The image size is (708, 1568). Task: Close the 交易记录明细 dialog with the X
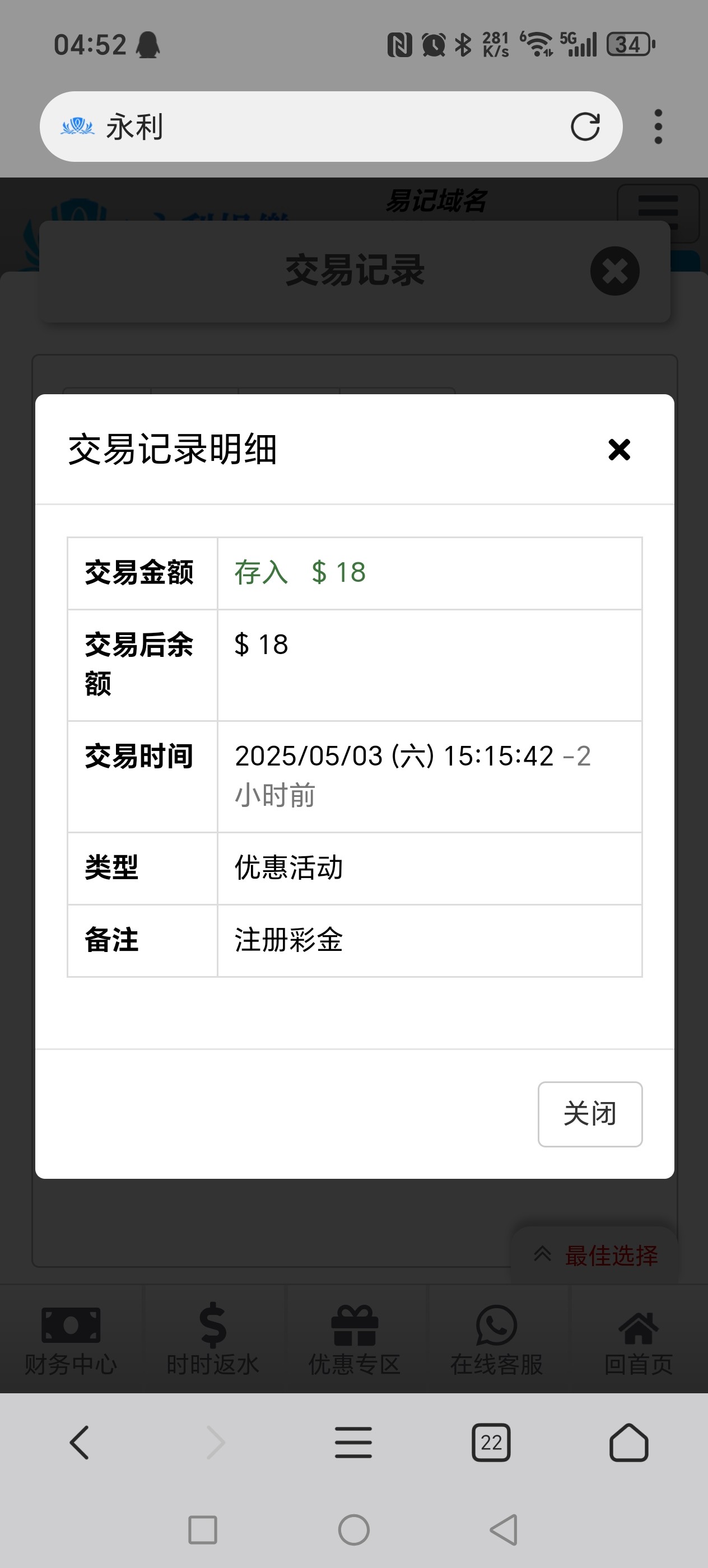coord(619,450)
